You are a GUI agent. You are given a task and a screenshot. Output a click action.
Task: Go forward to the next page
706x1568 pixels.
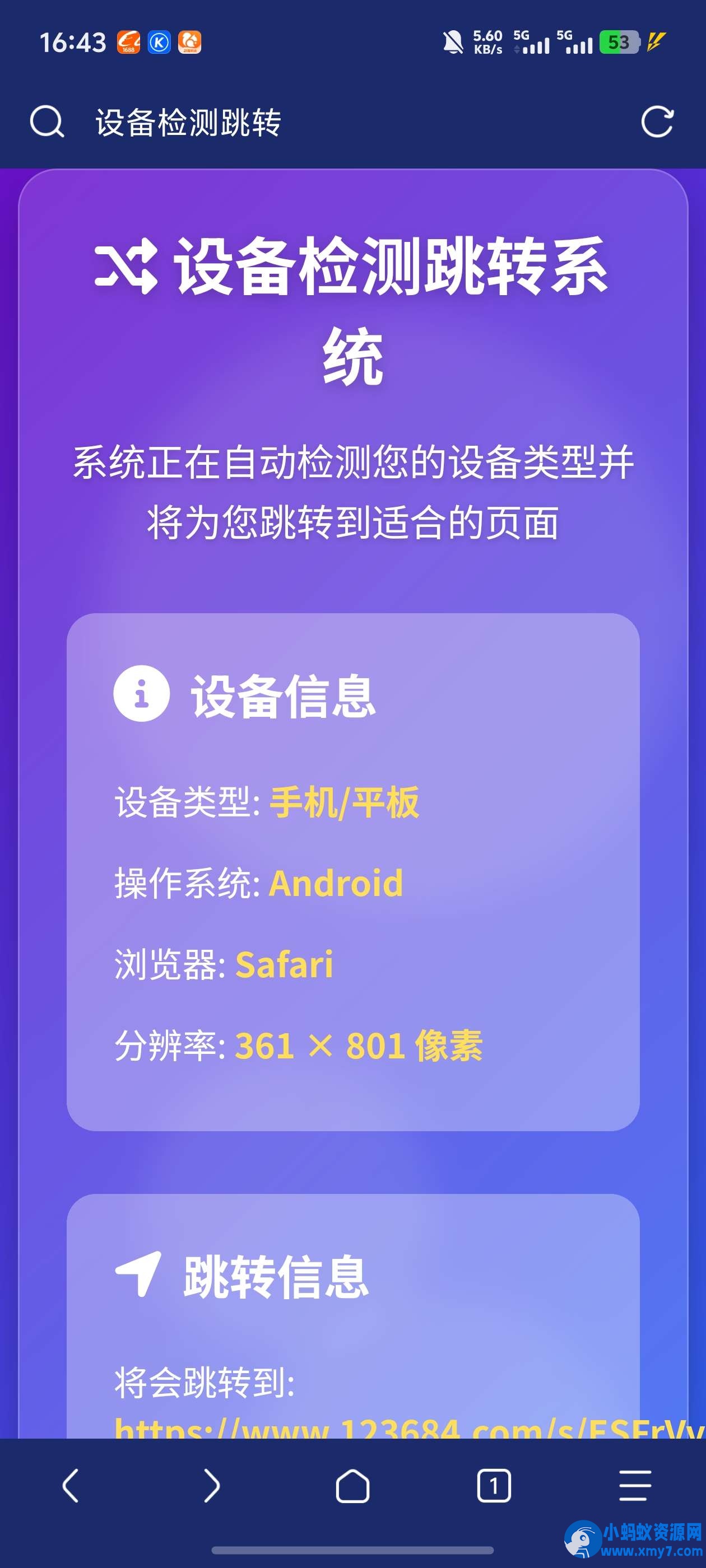[x=211, y=1486]
